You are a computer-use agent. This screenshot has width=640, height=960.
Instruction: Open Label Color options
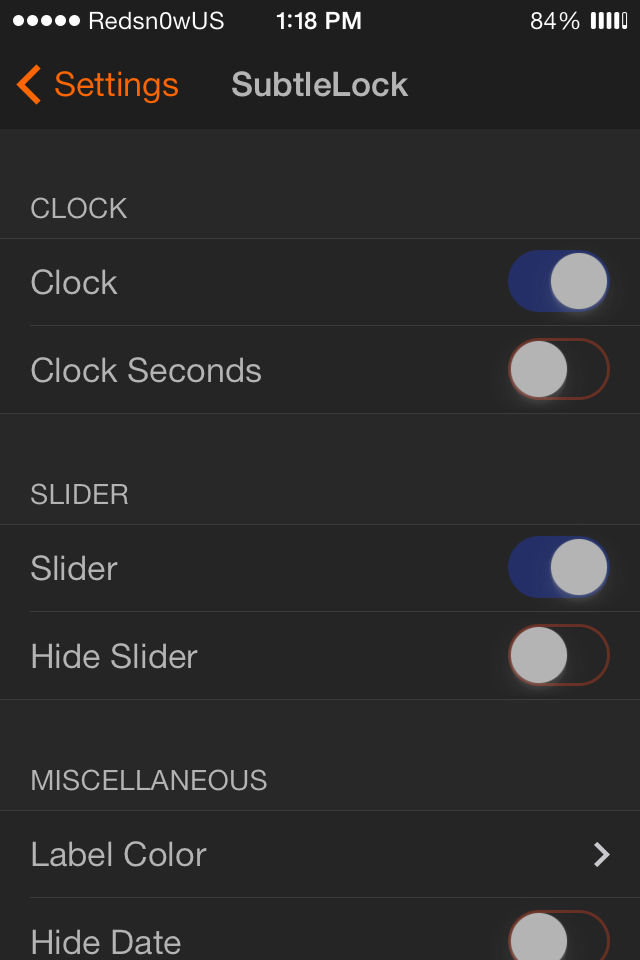(320, 854)
